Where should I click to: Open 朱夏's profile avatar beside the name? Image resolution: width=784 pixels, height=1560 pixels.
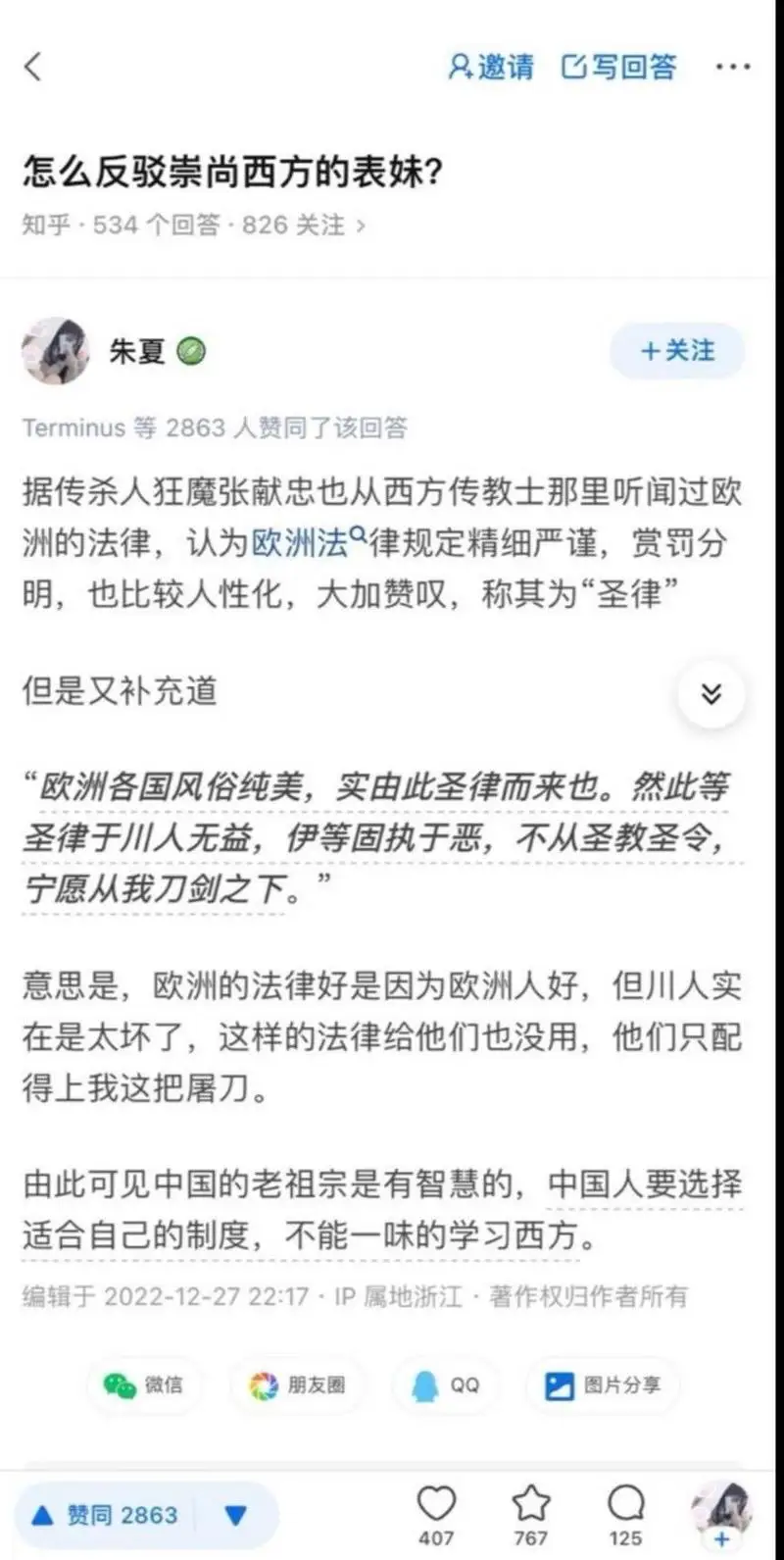point(56,351)
